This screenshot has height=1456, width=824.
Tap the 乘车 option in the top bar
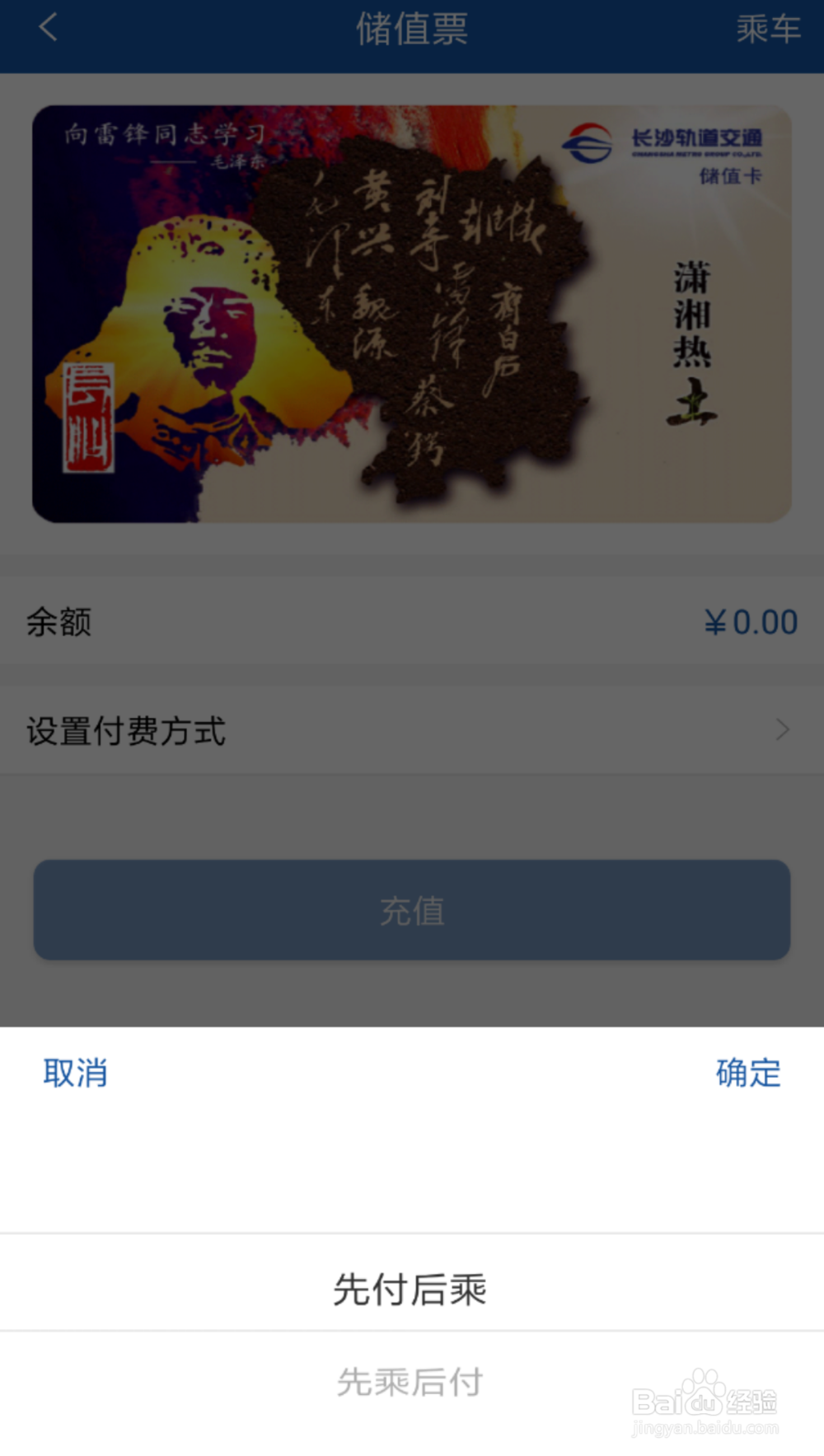click(x=768, y=30)
